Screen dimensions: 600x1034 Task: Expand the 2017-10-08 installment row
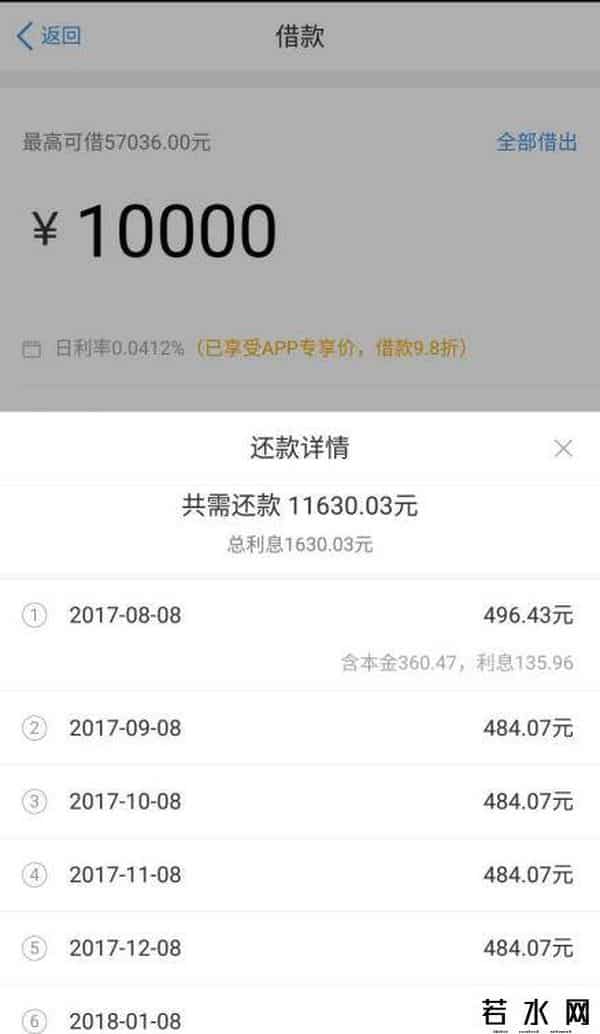[x=298, y=801]
